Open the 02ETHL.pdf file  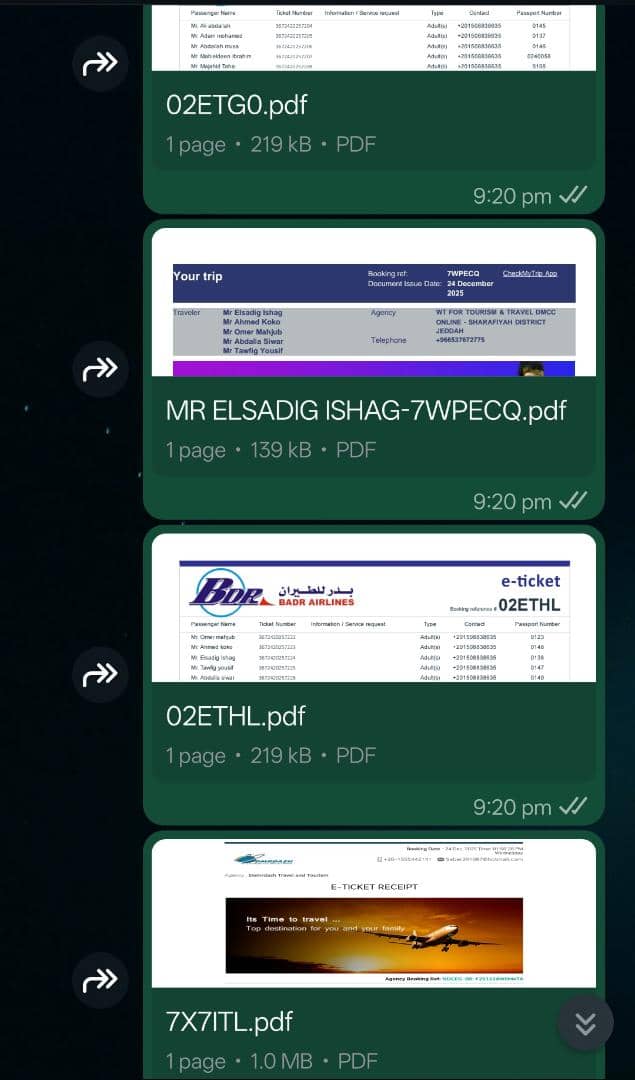[372, 716]
